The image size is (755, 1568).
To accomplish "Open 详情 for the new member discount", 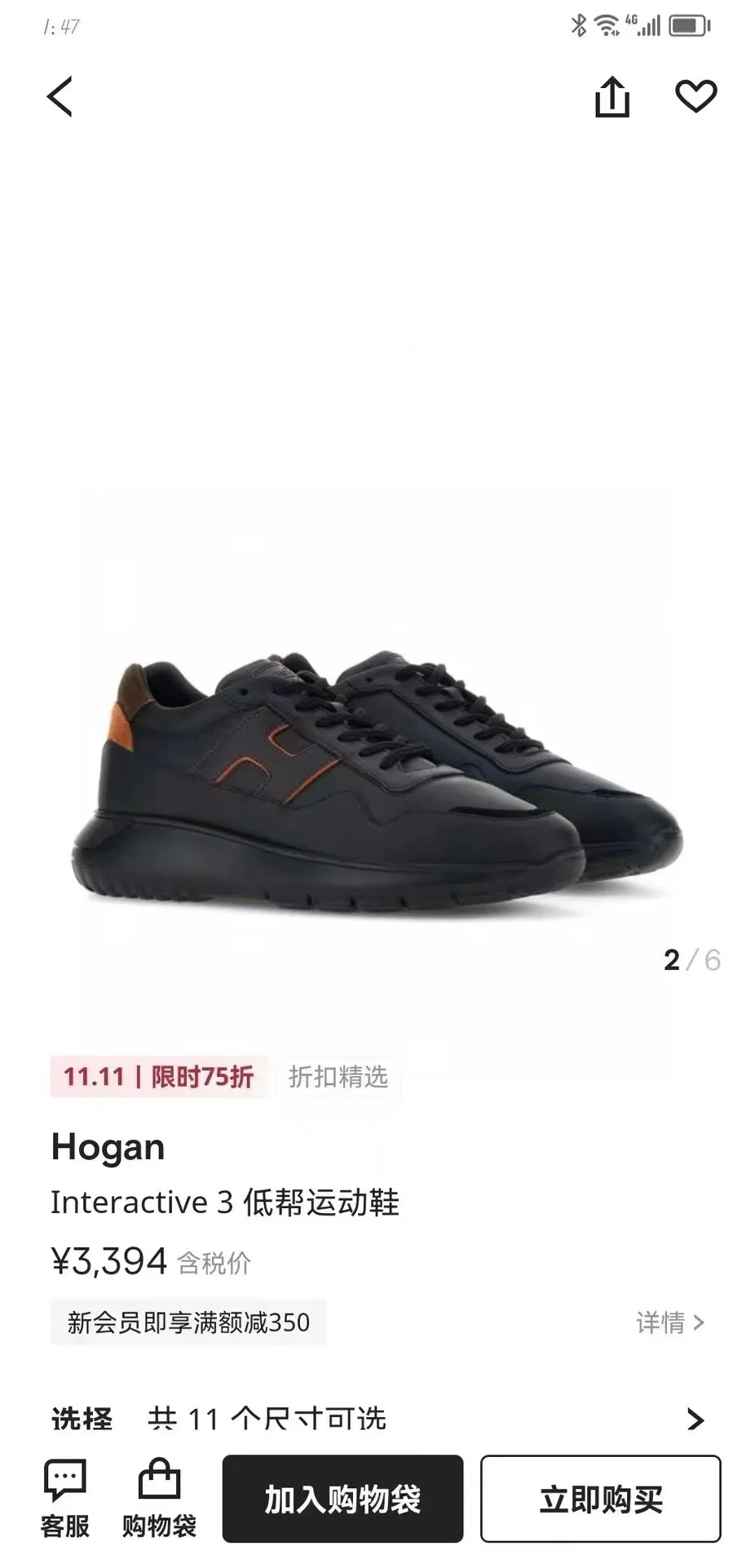I will [x=669, y=1322].
